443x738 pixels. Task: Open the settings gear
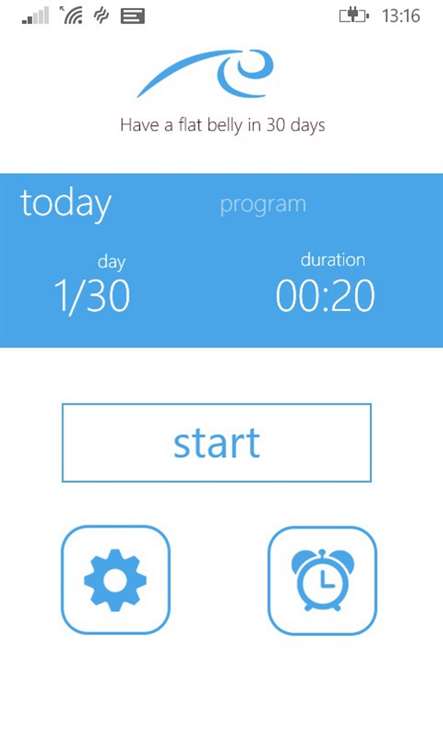tap(115, 580)
